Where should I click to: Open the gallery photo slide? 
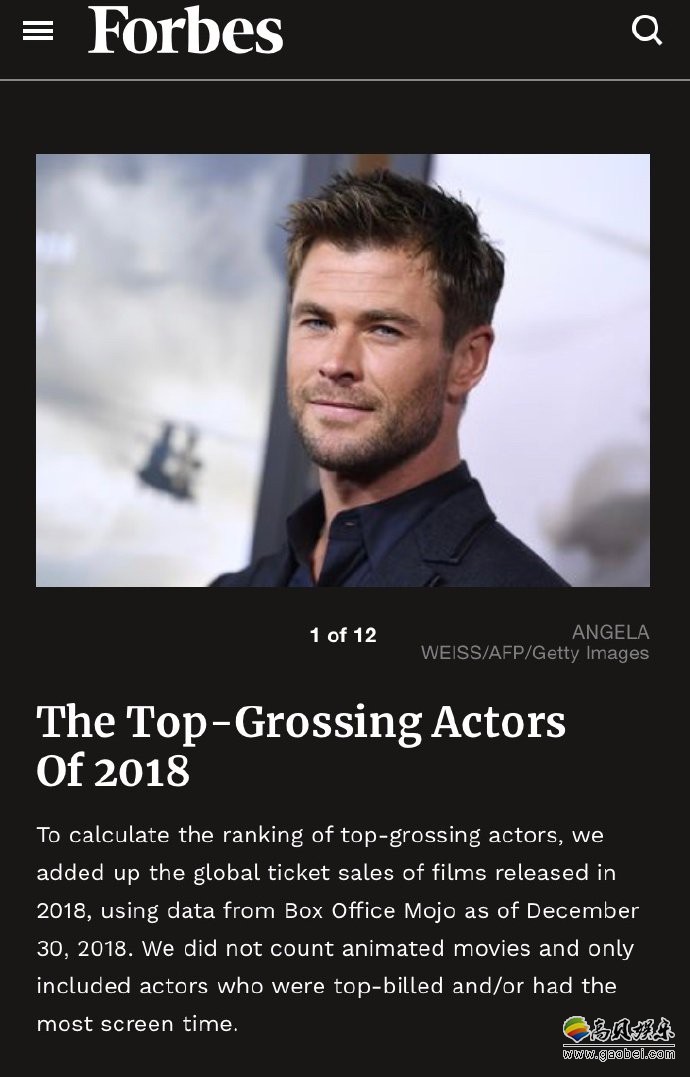343,370
